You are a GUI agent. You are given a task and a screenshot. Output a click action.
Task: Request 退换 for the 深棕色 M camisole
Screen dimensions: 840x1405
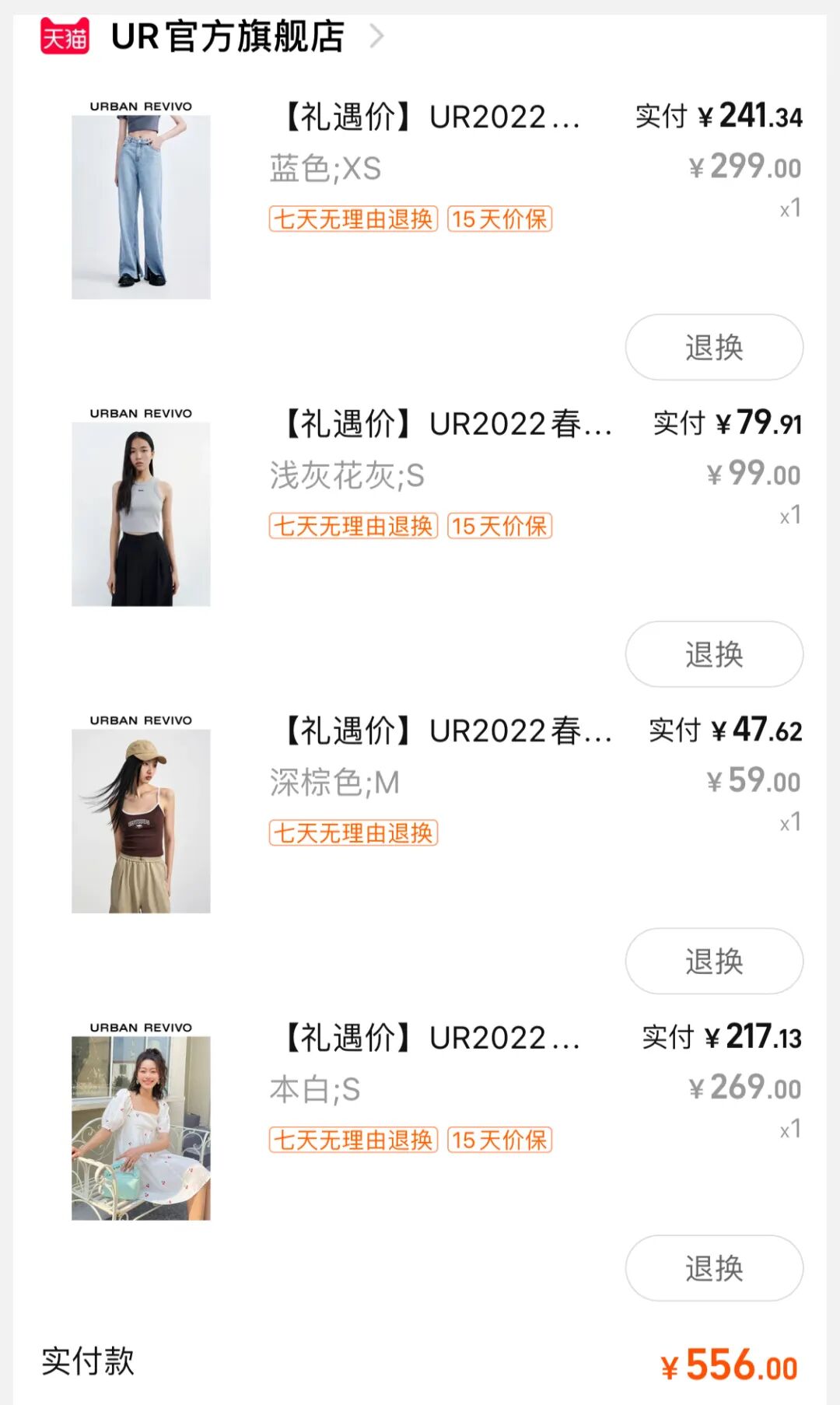(713, 961)
